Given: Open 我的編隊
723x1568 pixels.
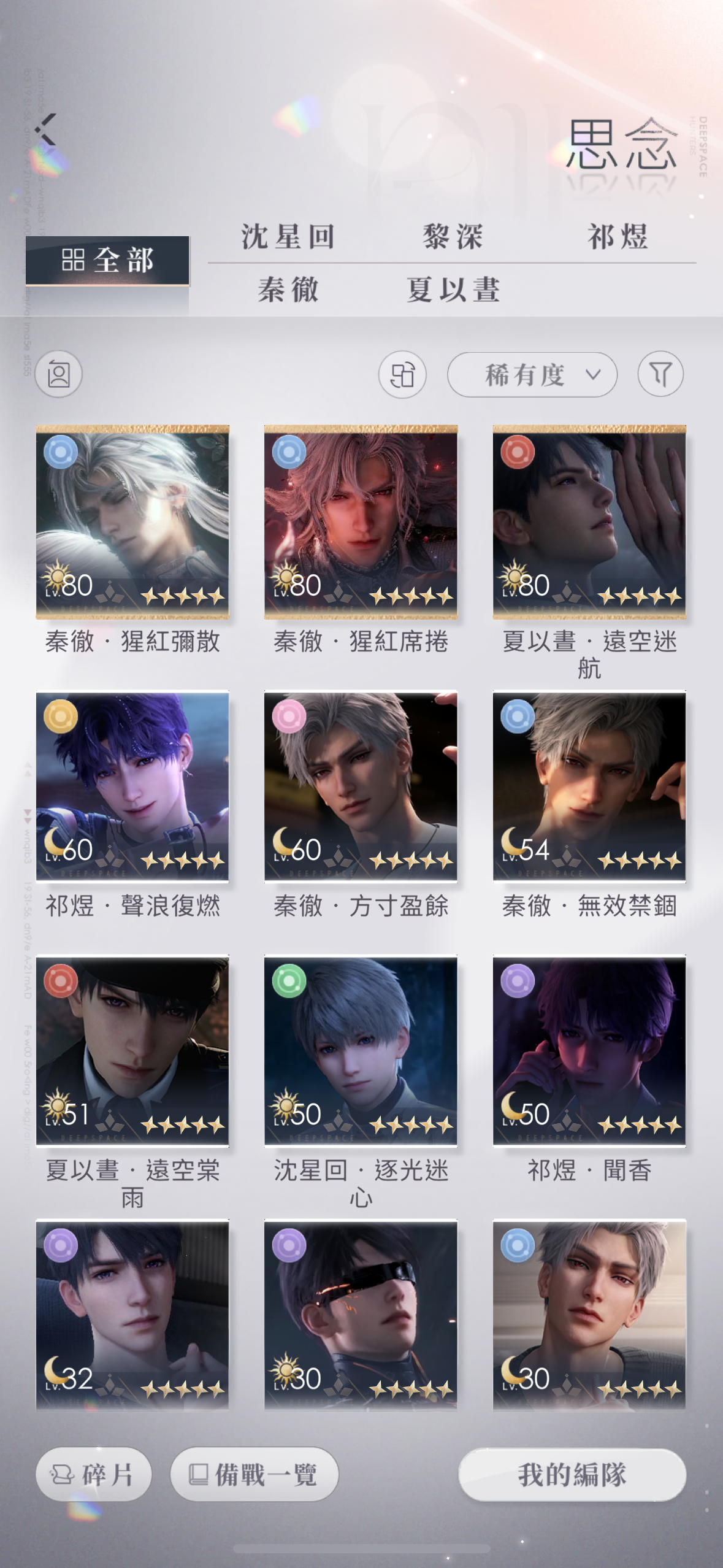Looking at the screenshot, I should click(x=572, y=1474).
